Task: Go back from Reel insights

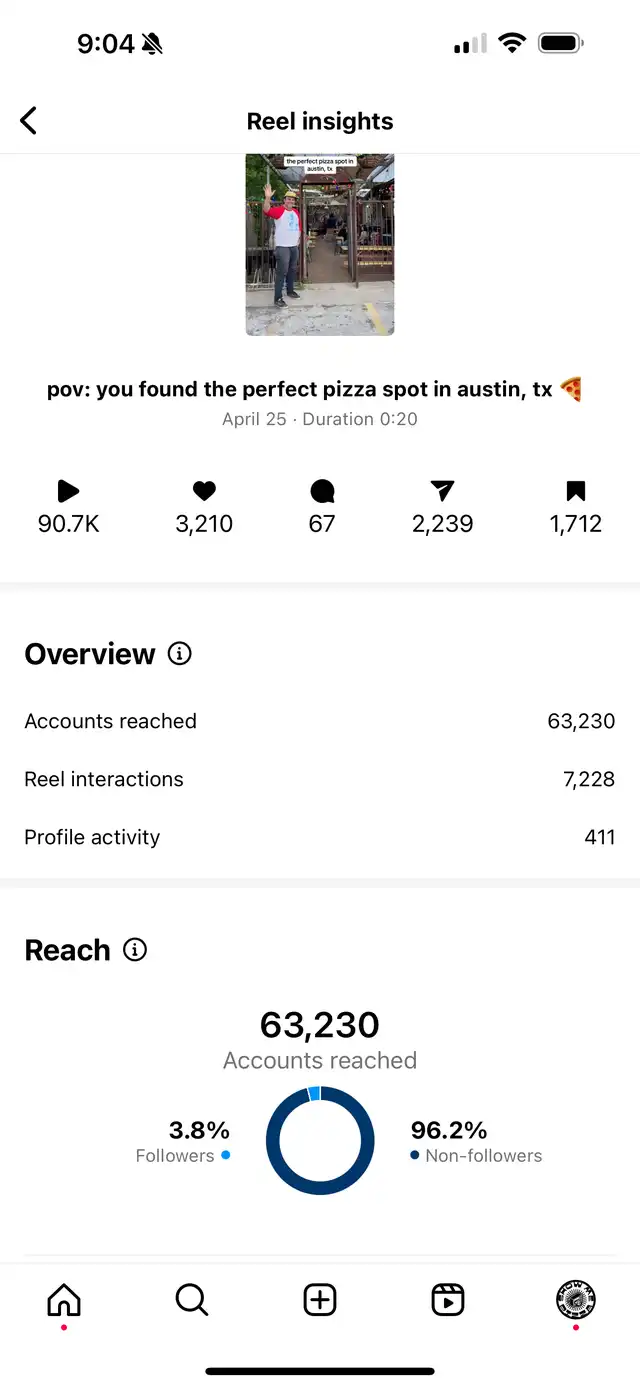Action: click(28, 121)
